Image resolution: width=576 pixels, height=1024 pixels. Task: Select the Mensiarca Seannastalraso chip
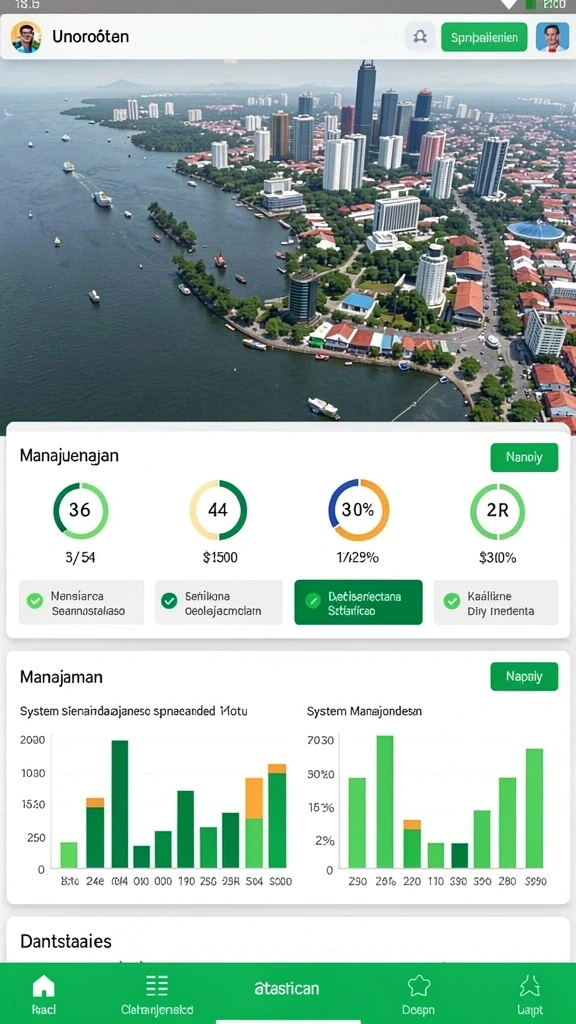pos(82,603)
